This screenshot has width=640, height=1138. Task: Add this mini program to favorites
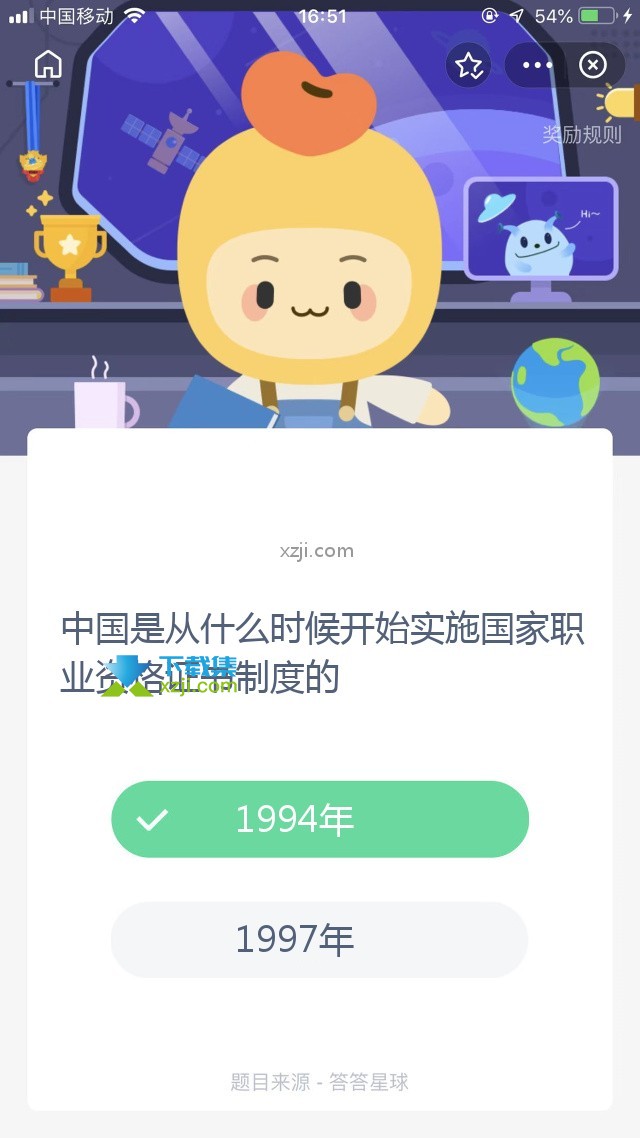[468, 66]
